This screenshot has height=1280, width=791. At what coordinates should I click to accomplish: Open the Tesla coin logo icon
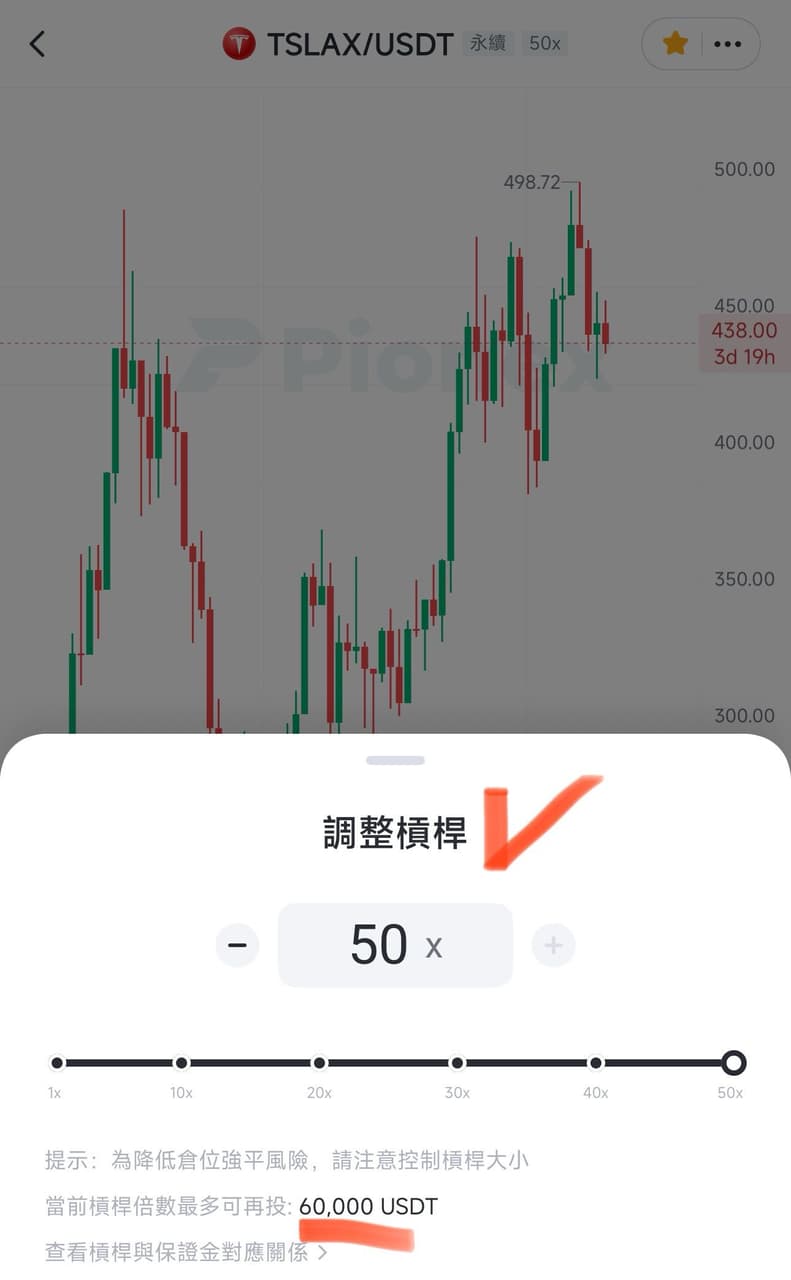click(x=240, y=44)
